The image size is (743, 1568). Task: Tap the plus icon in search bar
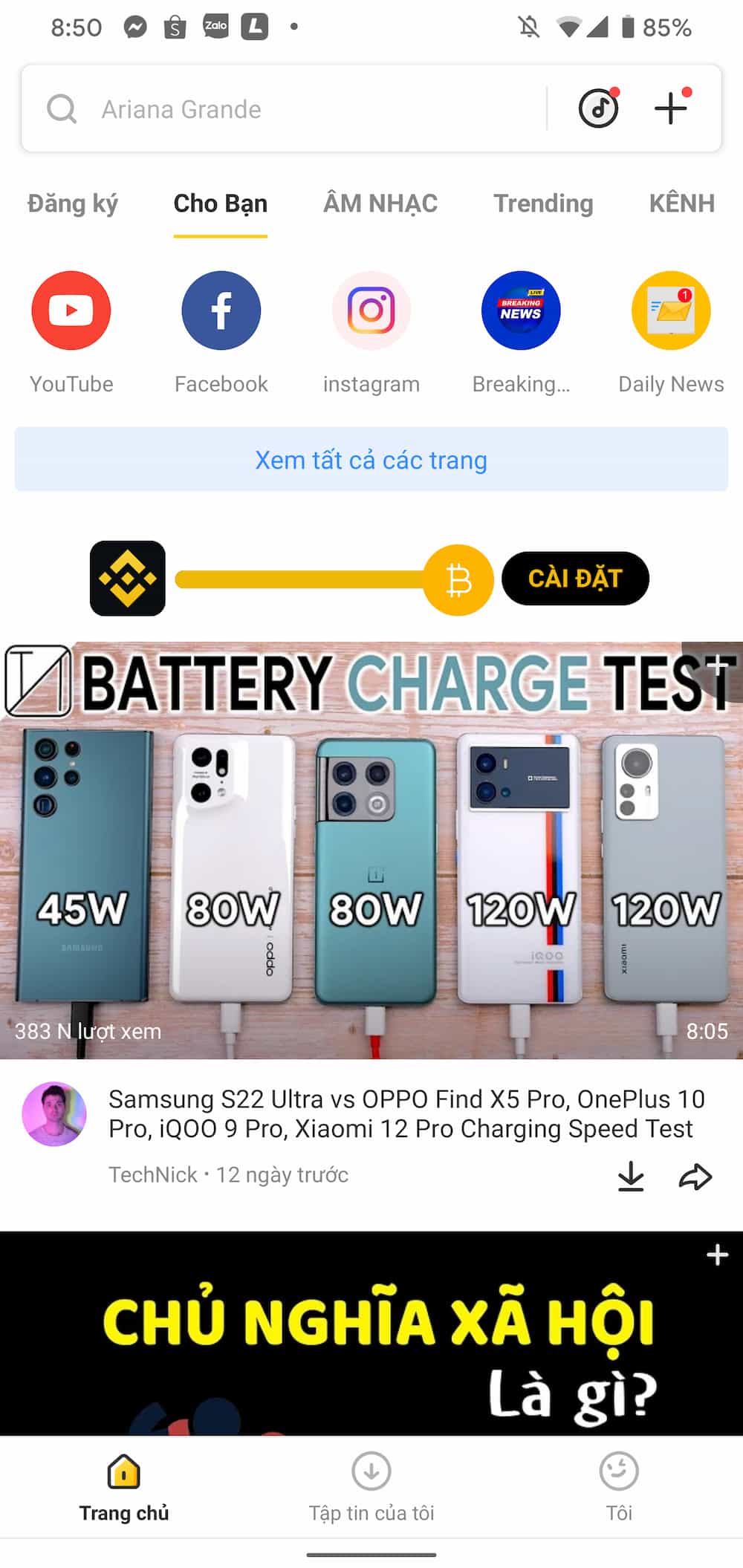(672, 108)
